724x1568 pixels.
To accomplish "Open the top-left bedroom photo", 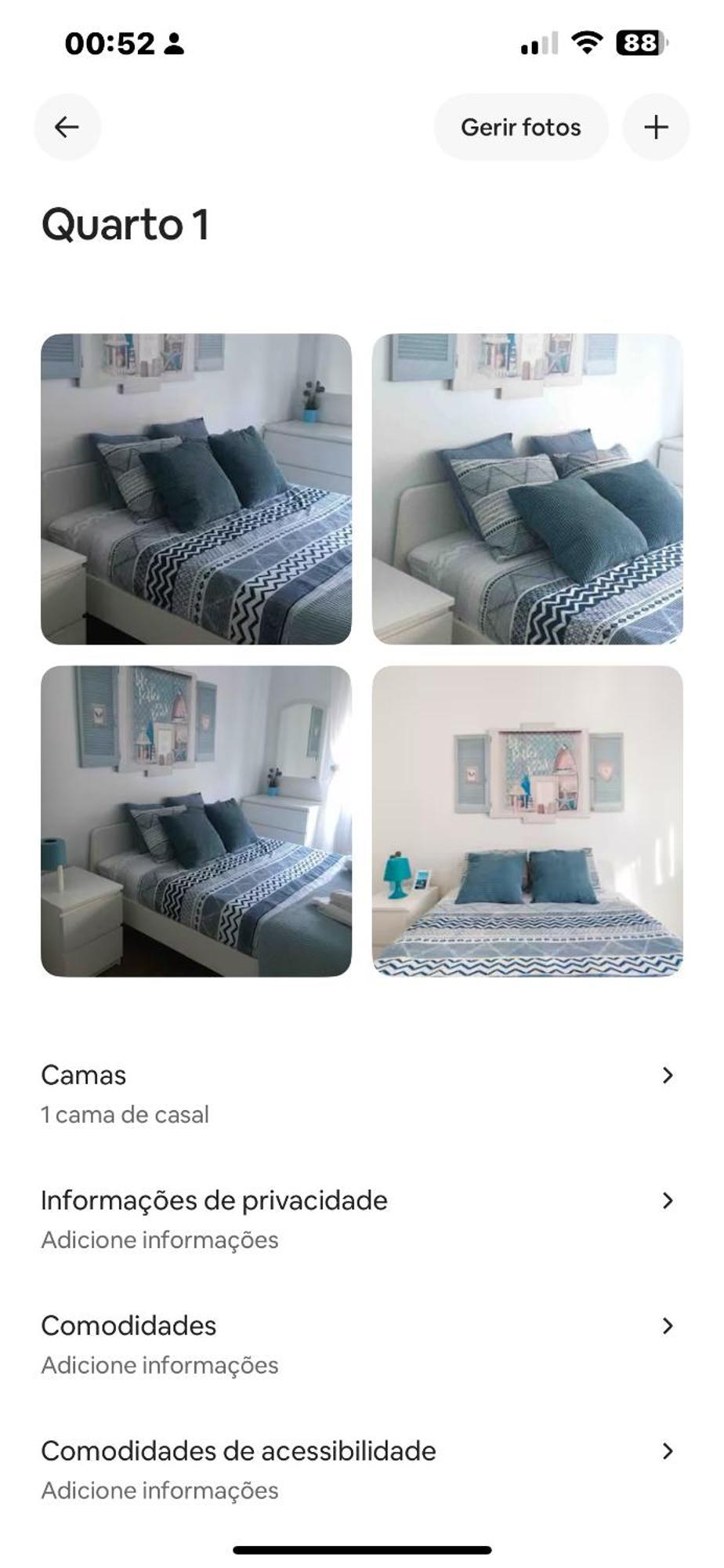I will (196, 489).
